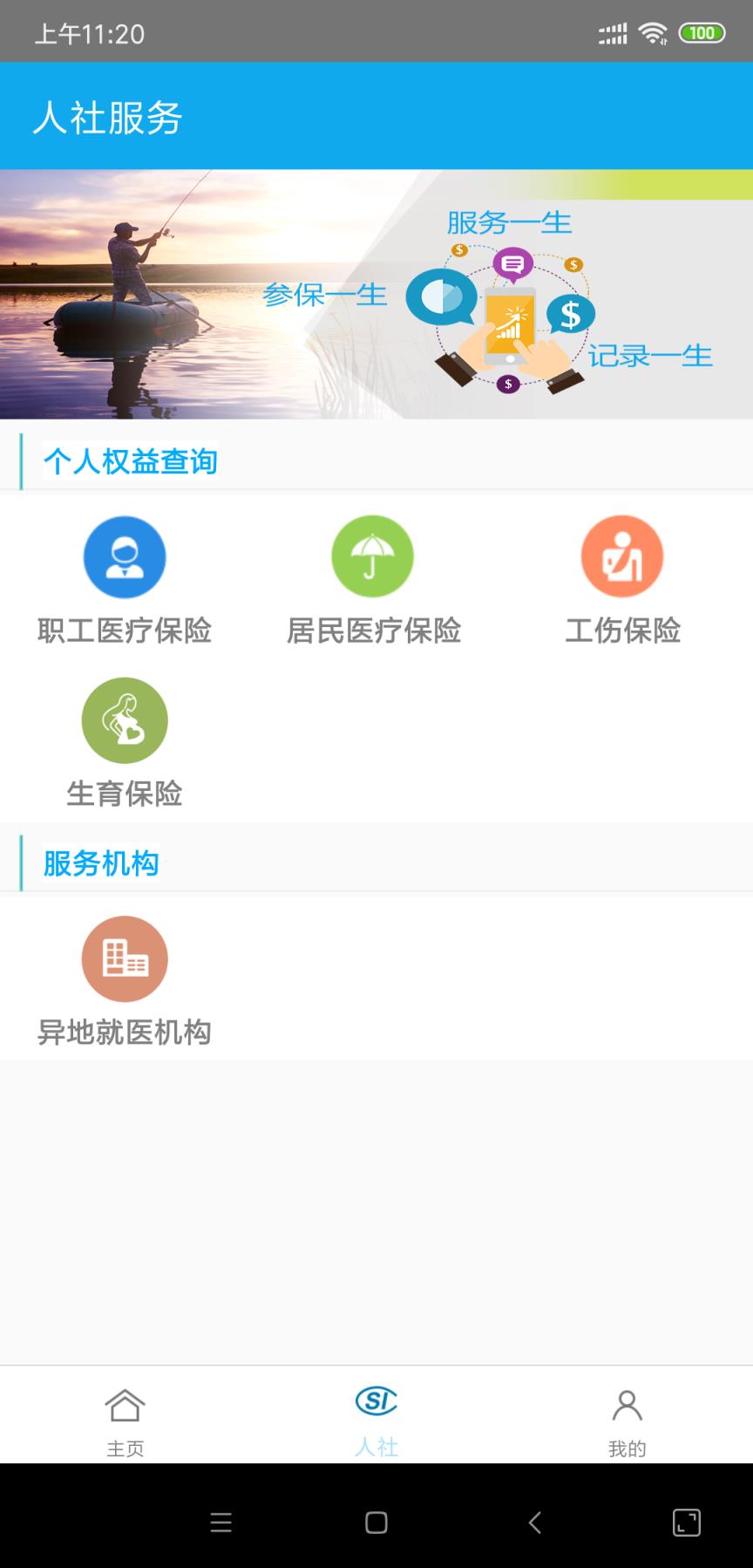Select the 工伤保险 (Work Injury Insurance) icon
753x1568 pixels.
[x=621, y=556]
